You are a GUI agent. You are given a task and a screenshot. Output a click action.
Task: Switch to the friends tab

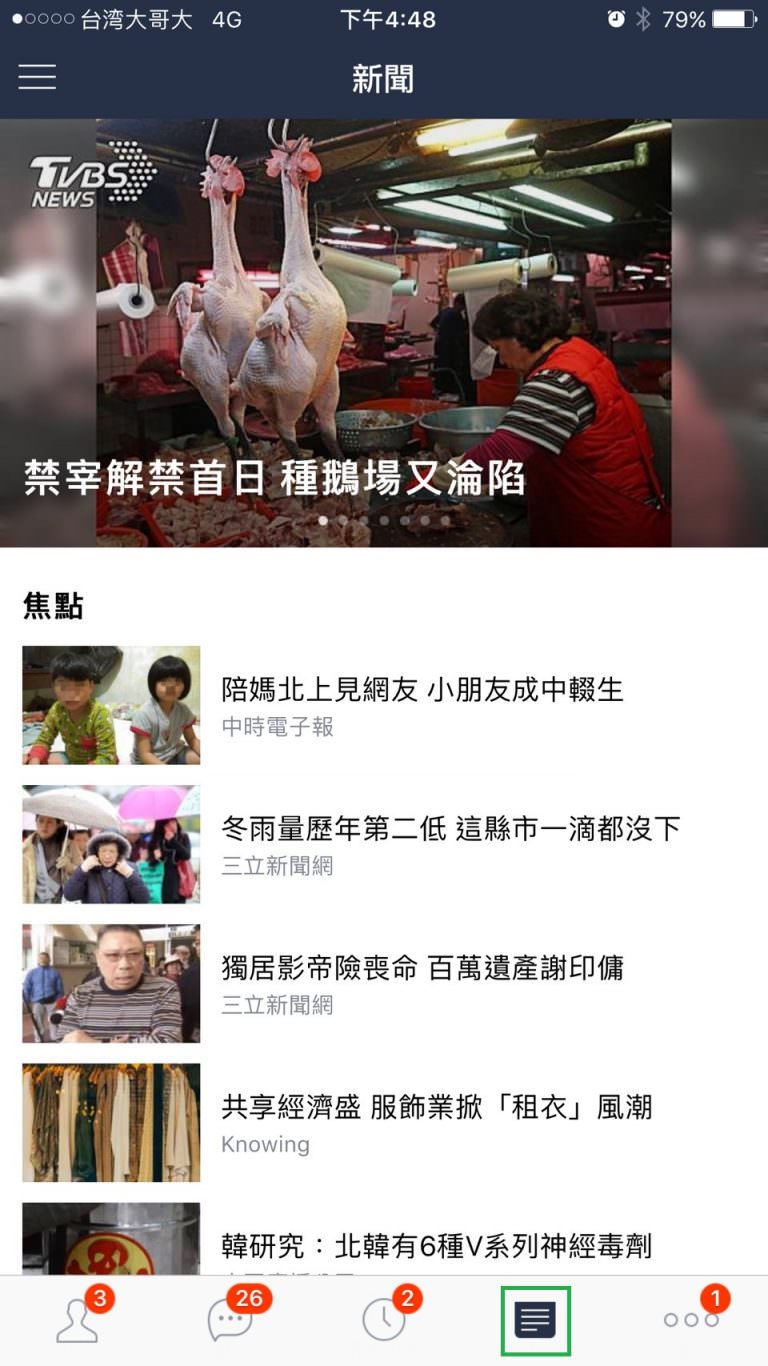click(78, 1320)
